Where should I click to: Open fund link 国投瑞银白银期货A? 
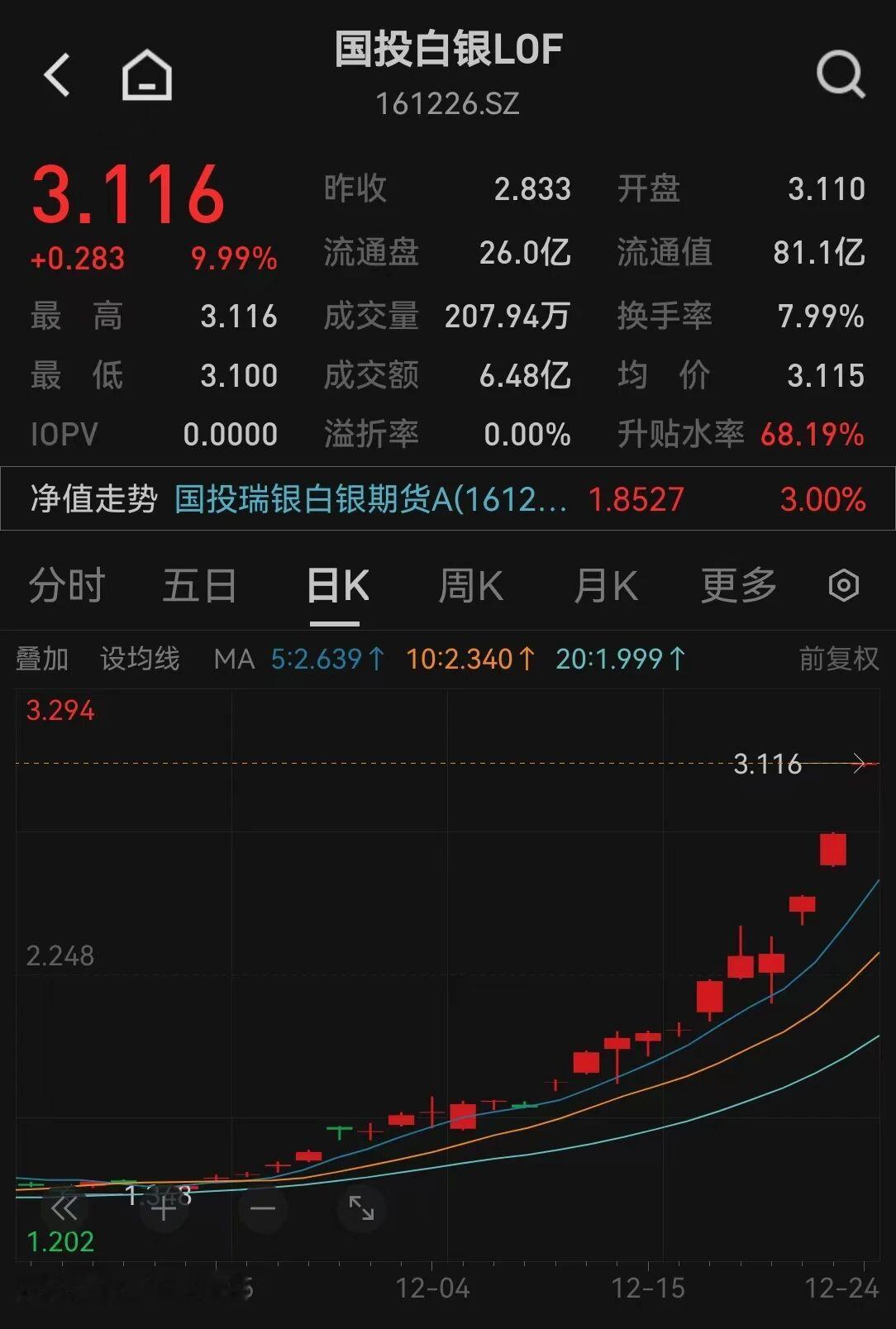369,498
